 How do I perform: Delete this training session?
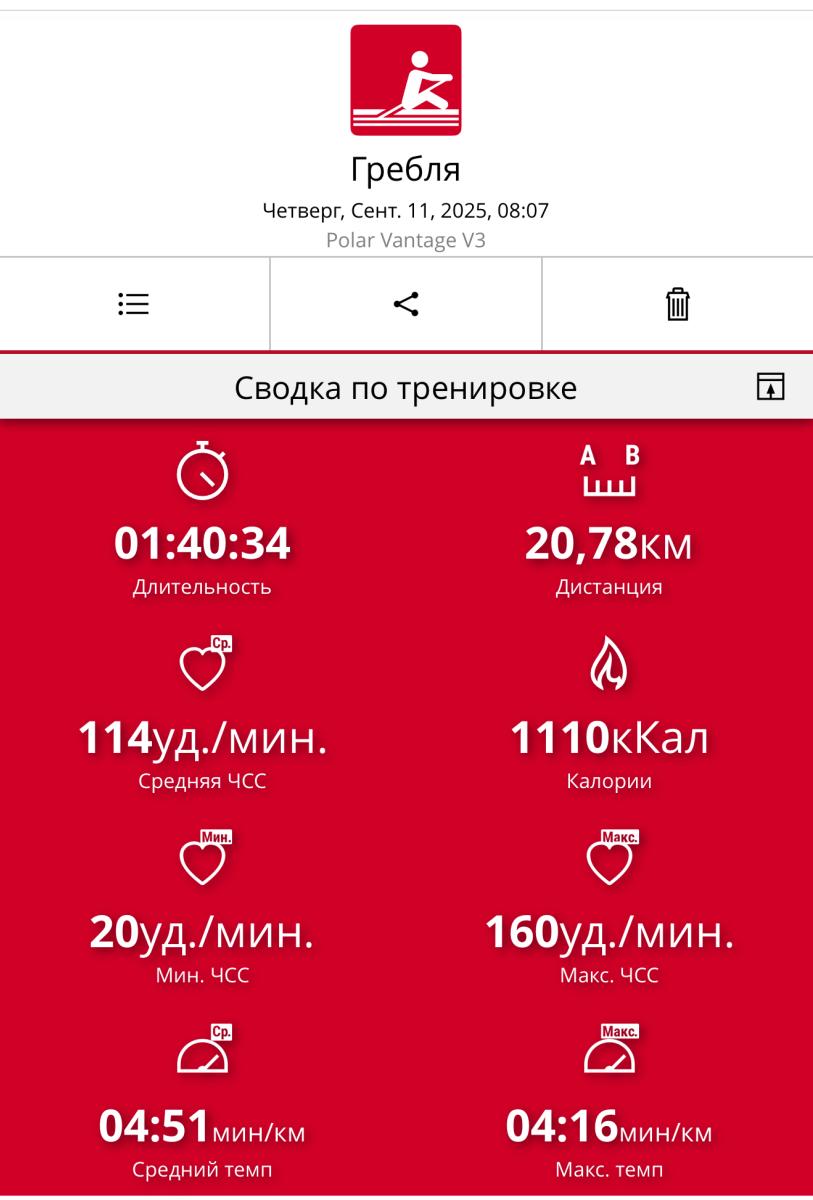(678, 304)
